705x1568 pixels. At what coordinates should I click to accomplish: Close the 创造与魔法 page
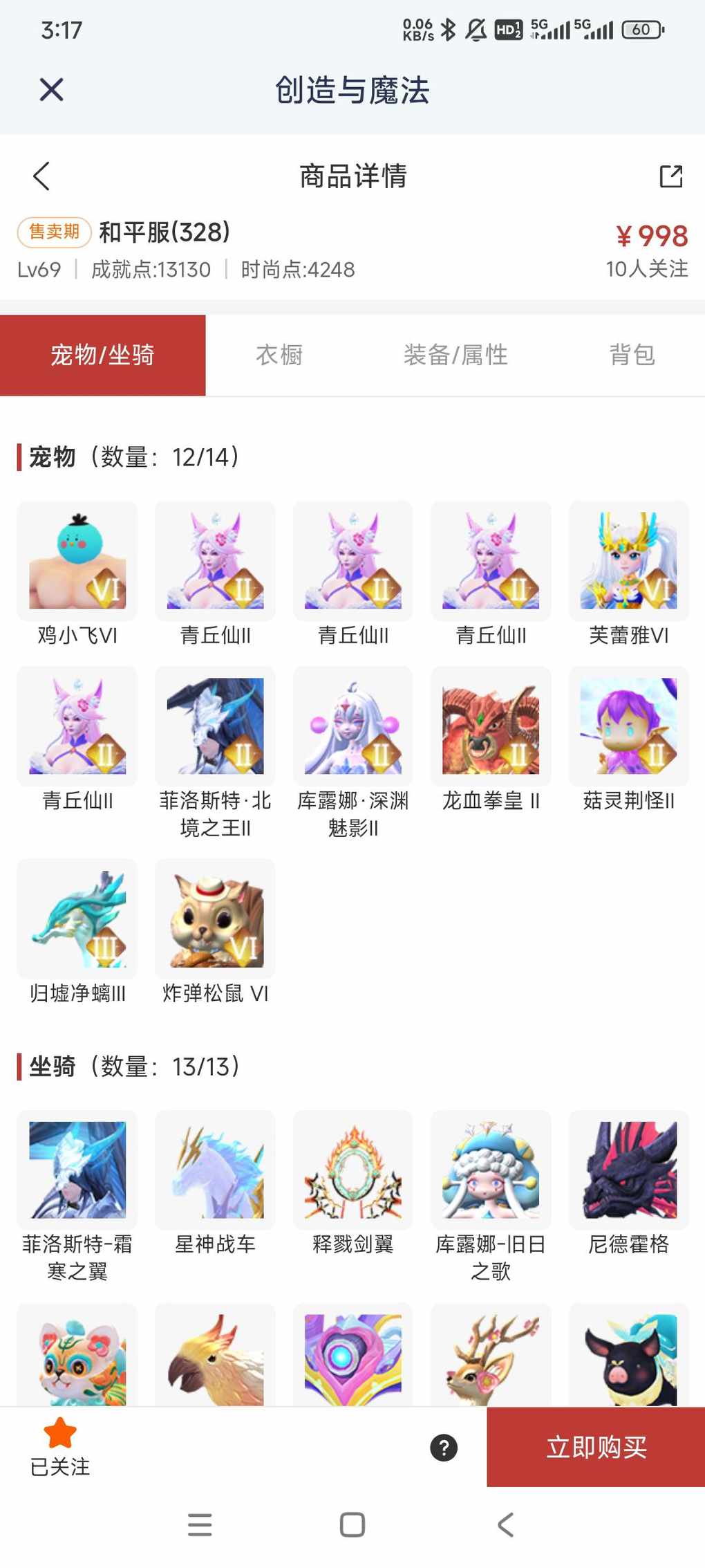tap(52, 90)
